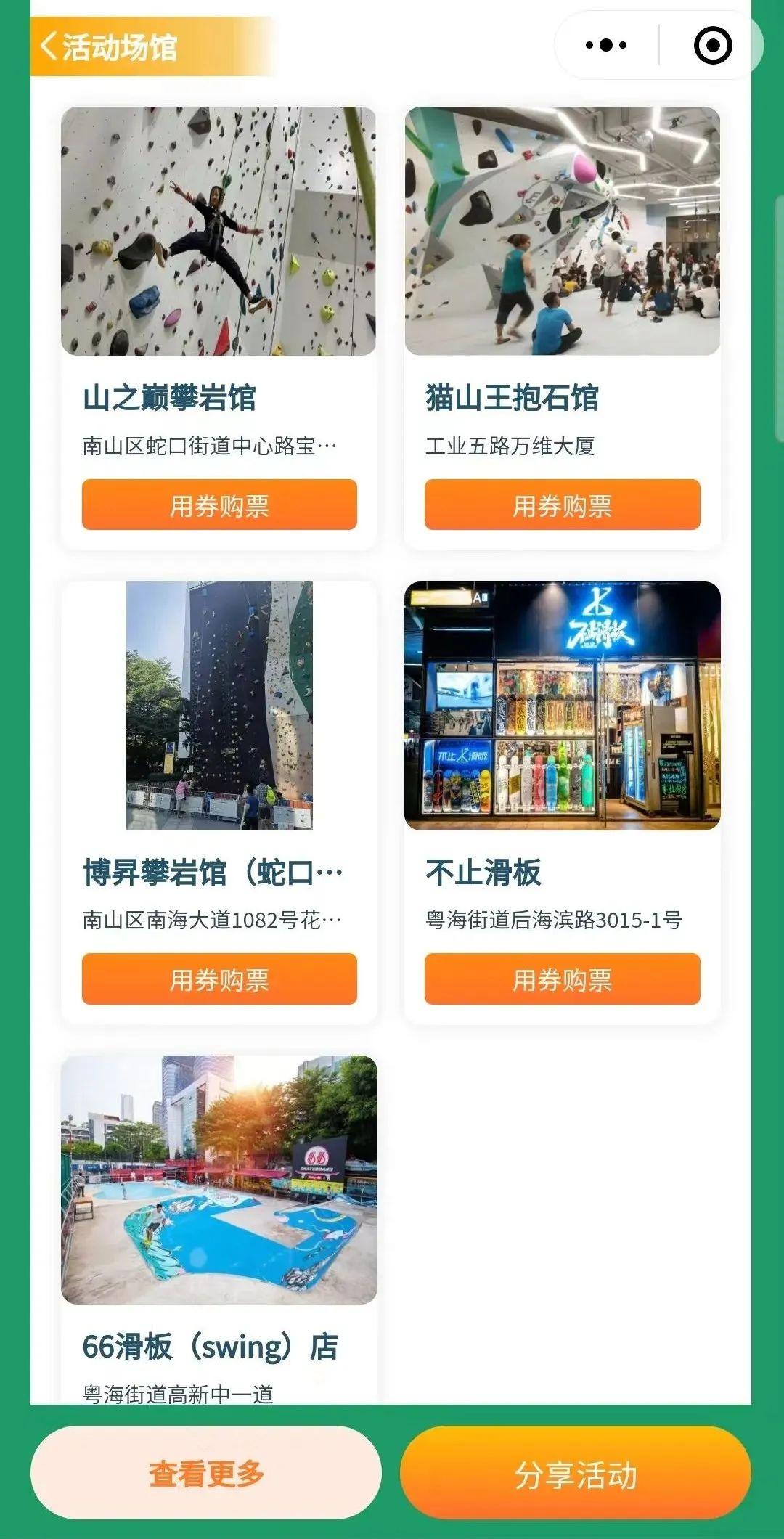The width and height of the screenshot is (784, 1539).
Task: Use coupon to buy 博昇攀岩馆 tickets
Action: coord(219,979)
